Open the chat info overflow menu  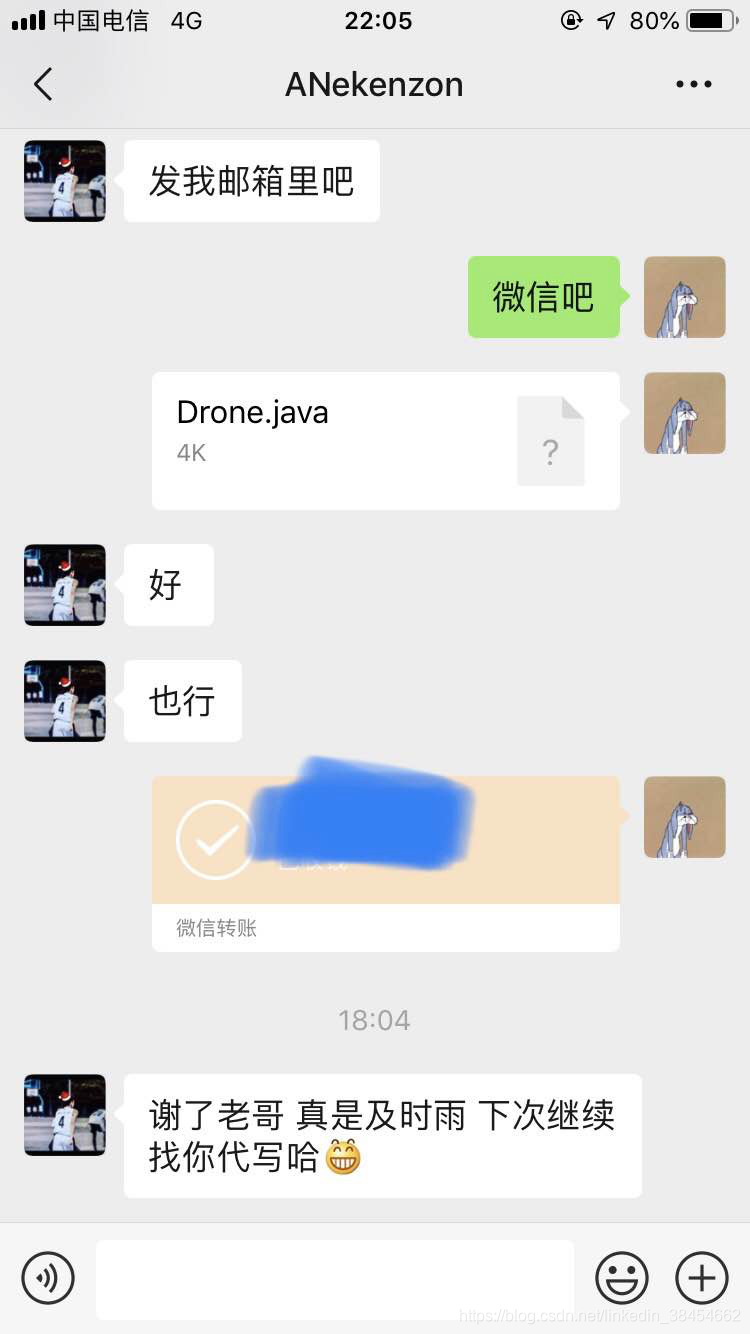(x=693, y=85)
